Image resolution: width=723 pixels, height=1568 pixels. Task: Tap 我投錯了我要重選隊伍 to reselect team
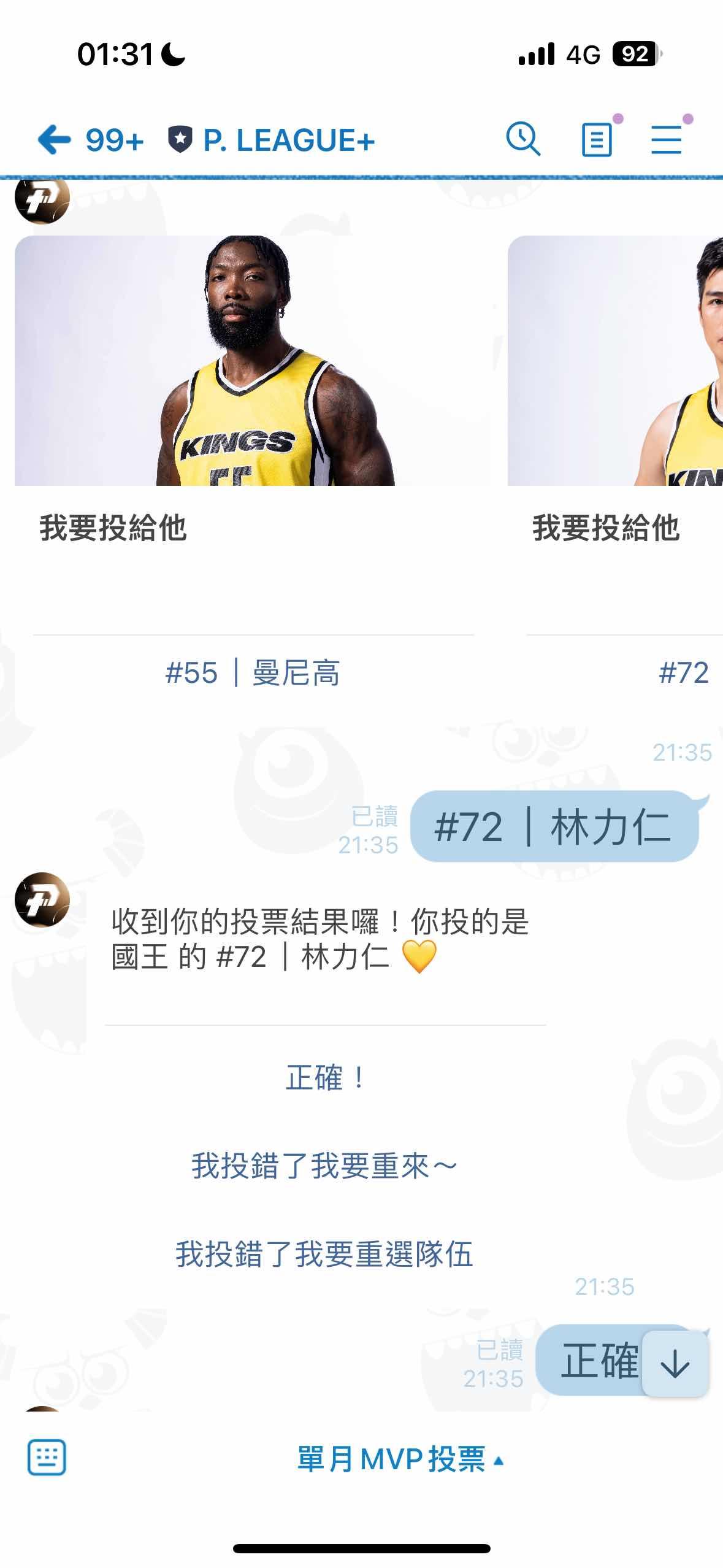(325, 1254)
